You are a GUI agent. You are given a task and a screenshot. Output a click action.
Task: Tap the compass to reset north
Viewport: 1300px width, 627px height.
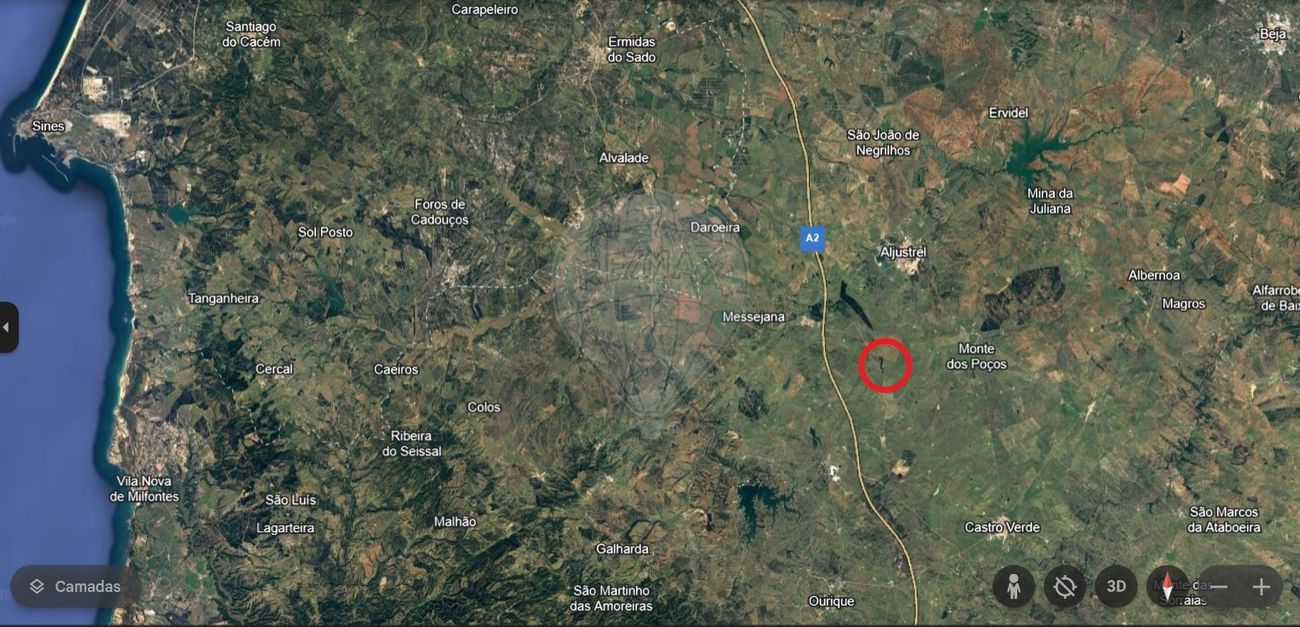pyautogui.click(x=1167, y=587)
